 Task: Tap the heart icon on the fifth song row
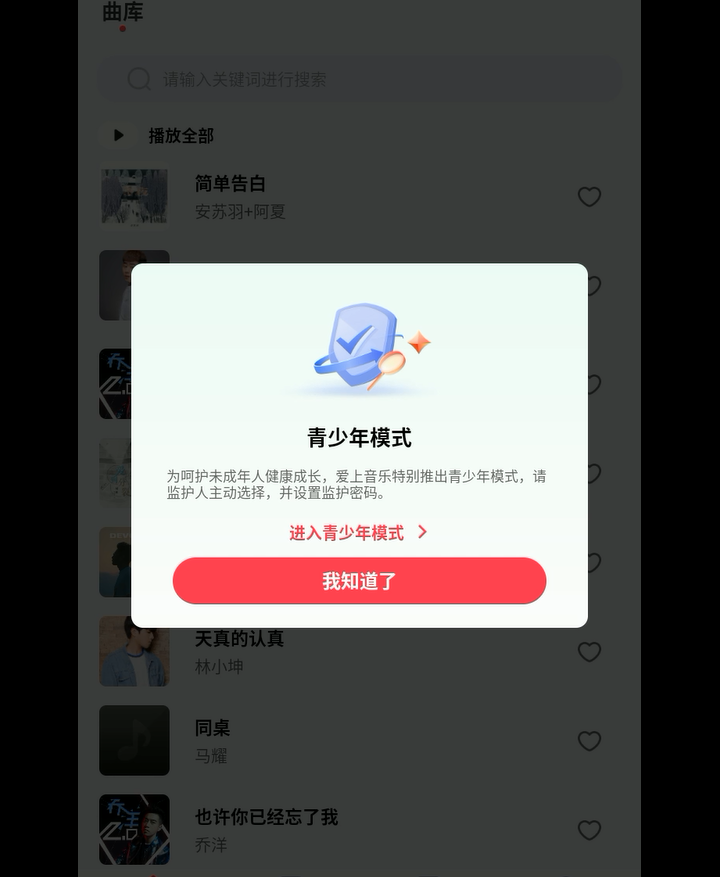(589, 563)
